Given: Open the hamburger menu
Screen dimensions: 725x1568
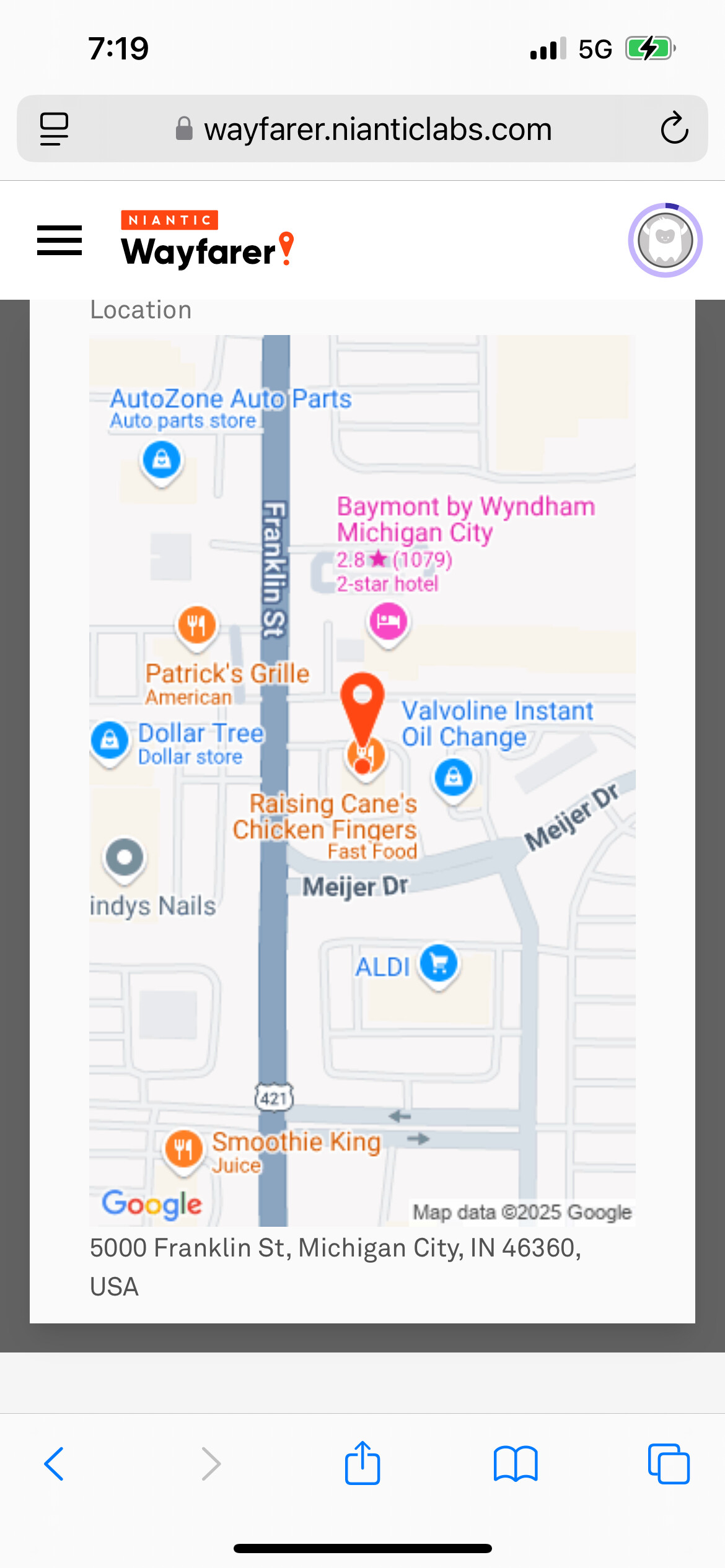Looking at the screenshot, I should (59, 240).
